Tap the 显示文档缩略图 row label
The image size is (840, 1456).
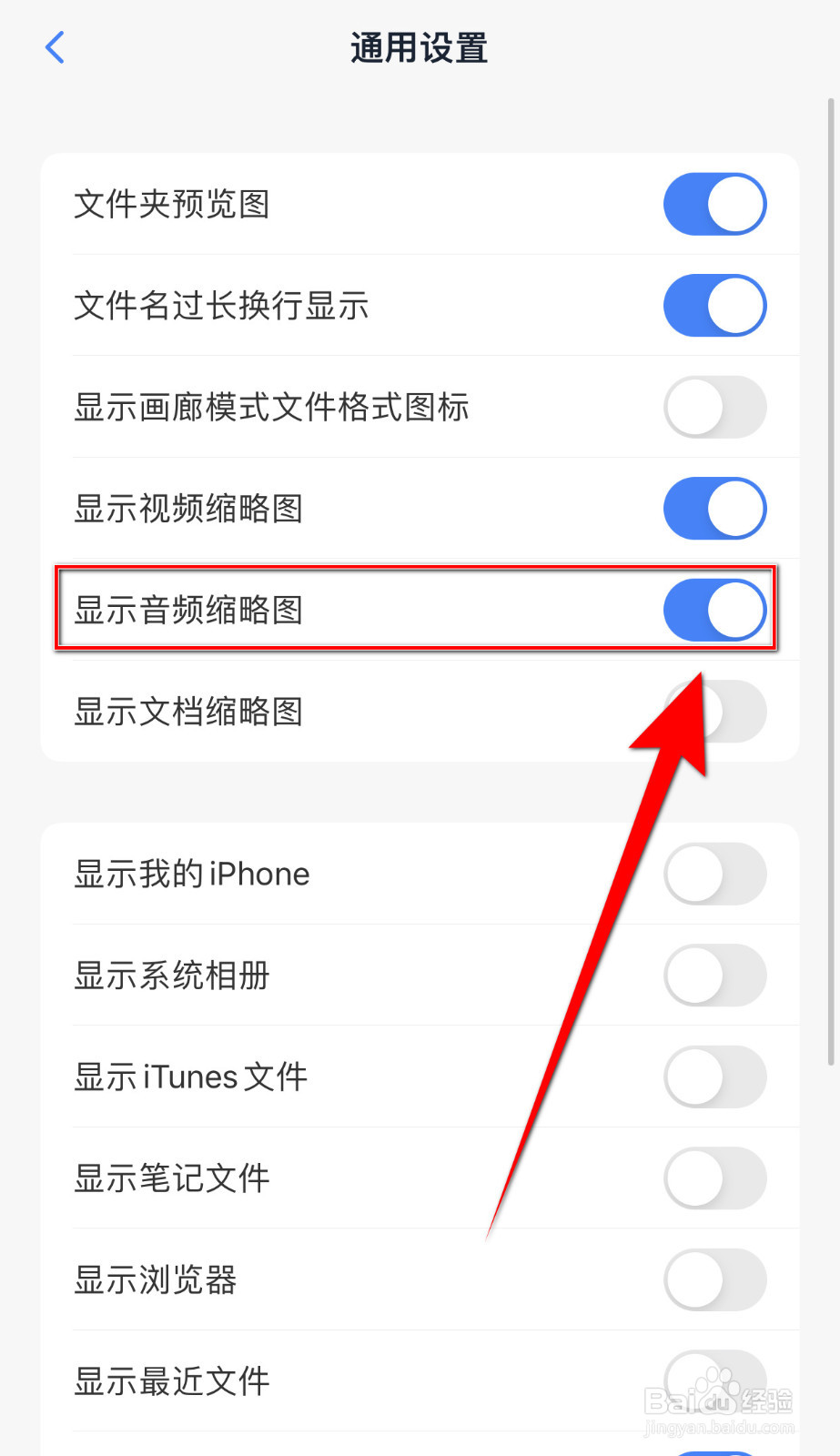pos(188,712)
